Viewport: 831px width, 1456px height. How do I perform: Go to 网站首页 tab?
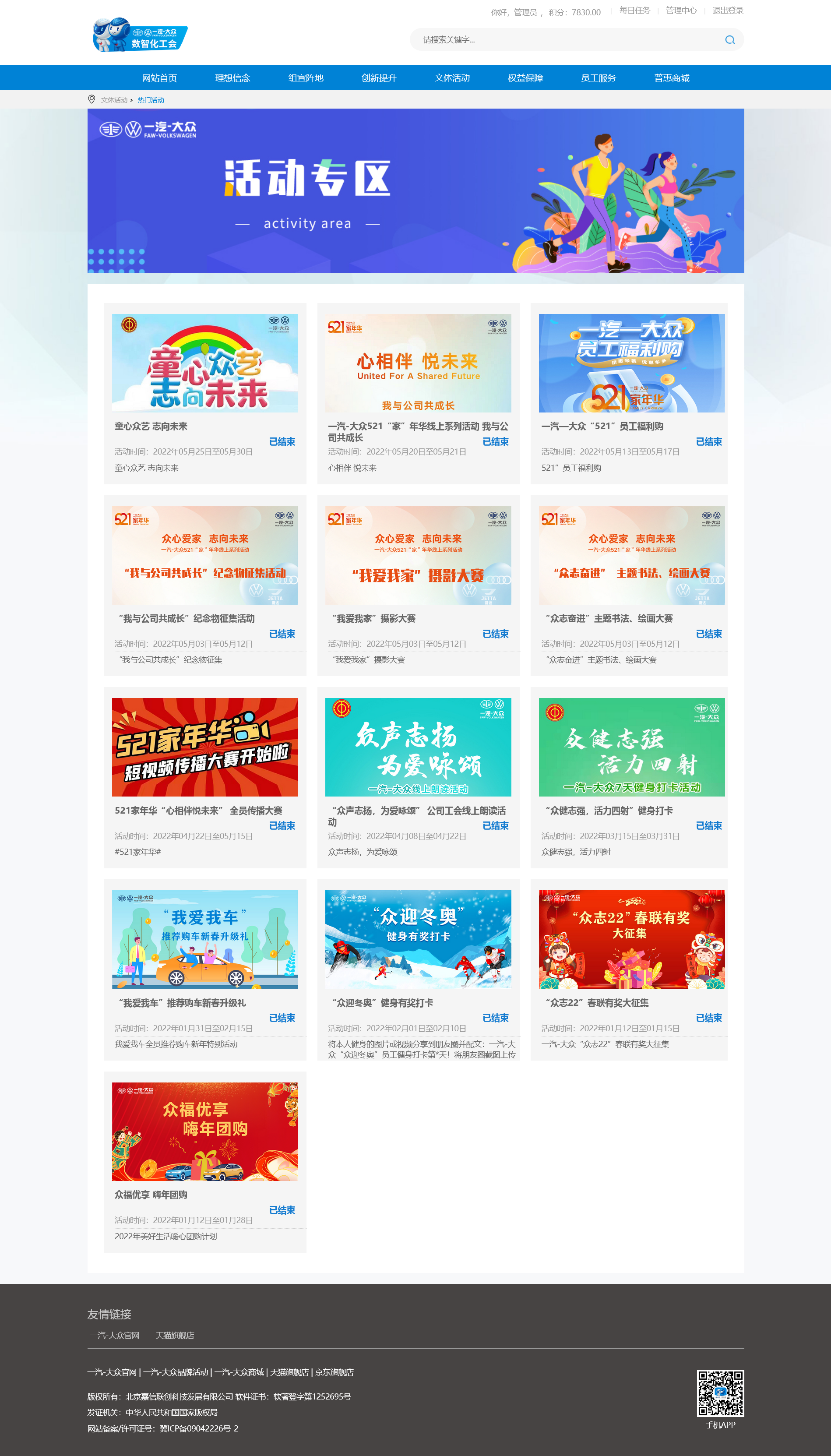tap(159, 78)
